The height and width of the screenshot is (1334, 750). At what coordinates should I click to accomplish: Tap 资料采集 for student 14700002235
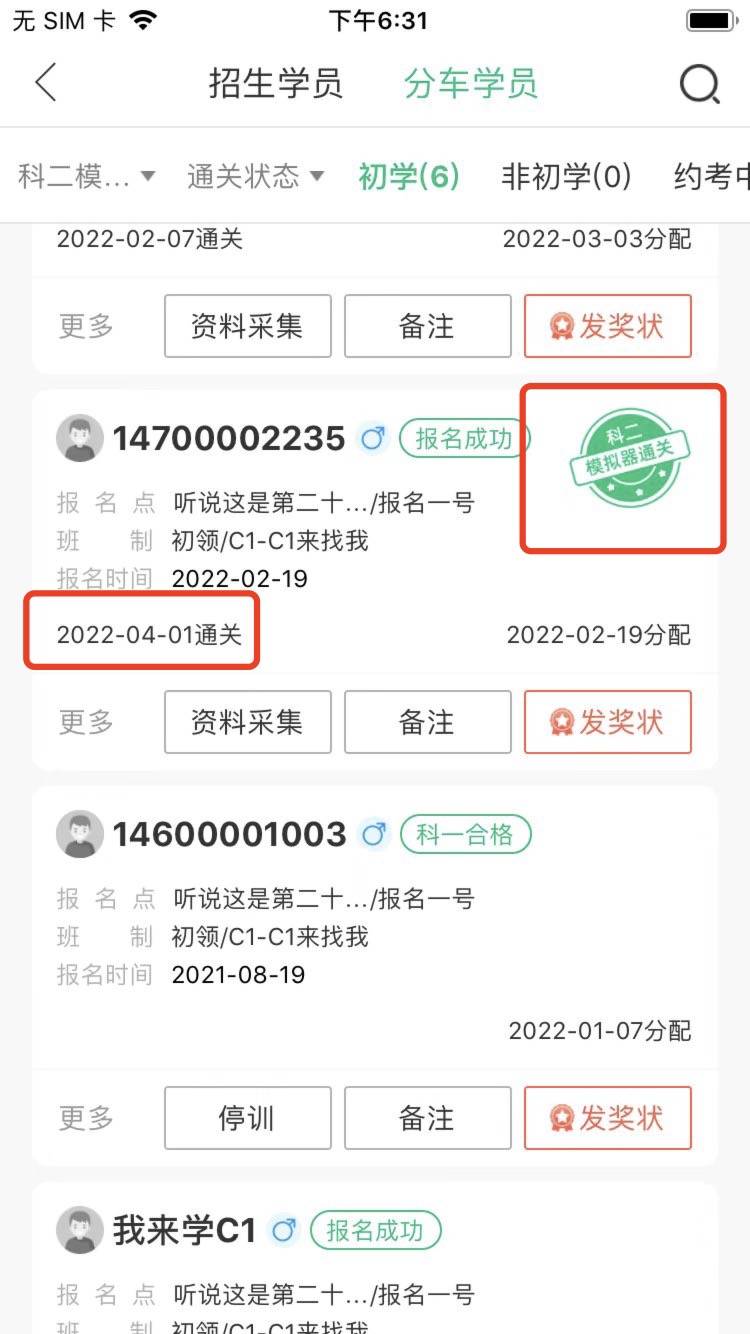247,722
